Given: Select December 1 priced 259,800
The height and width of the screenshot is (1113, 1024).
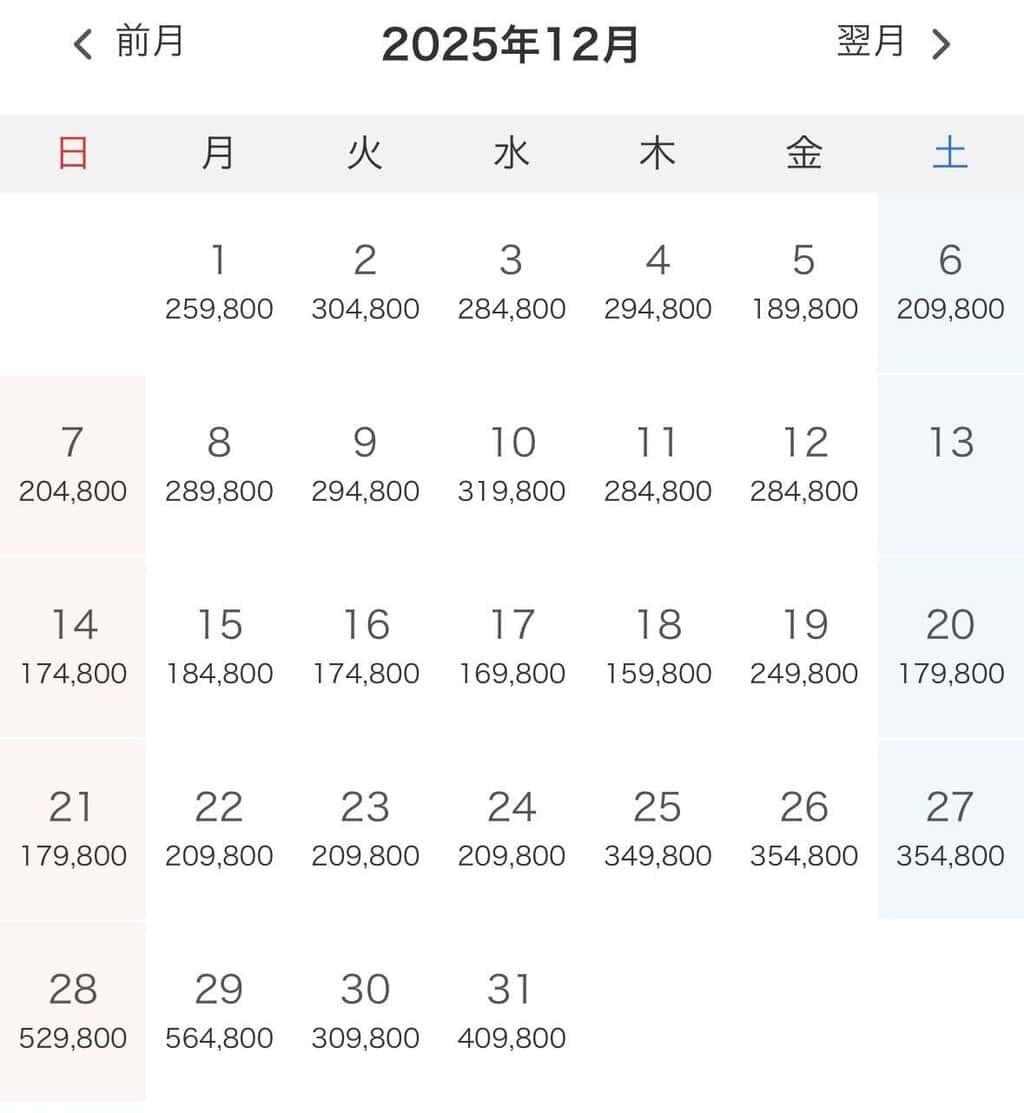Looking at the screenshot, I should pos(218,283).
